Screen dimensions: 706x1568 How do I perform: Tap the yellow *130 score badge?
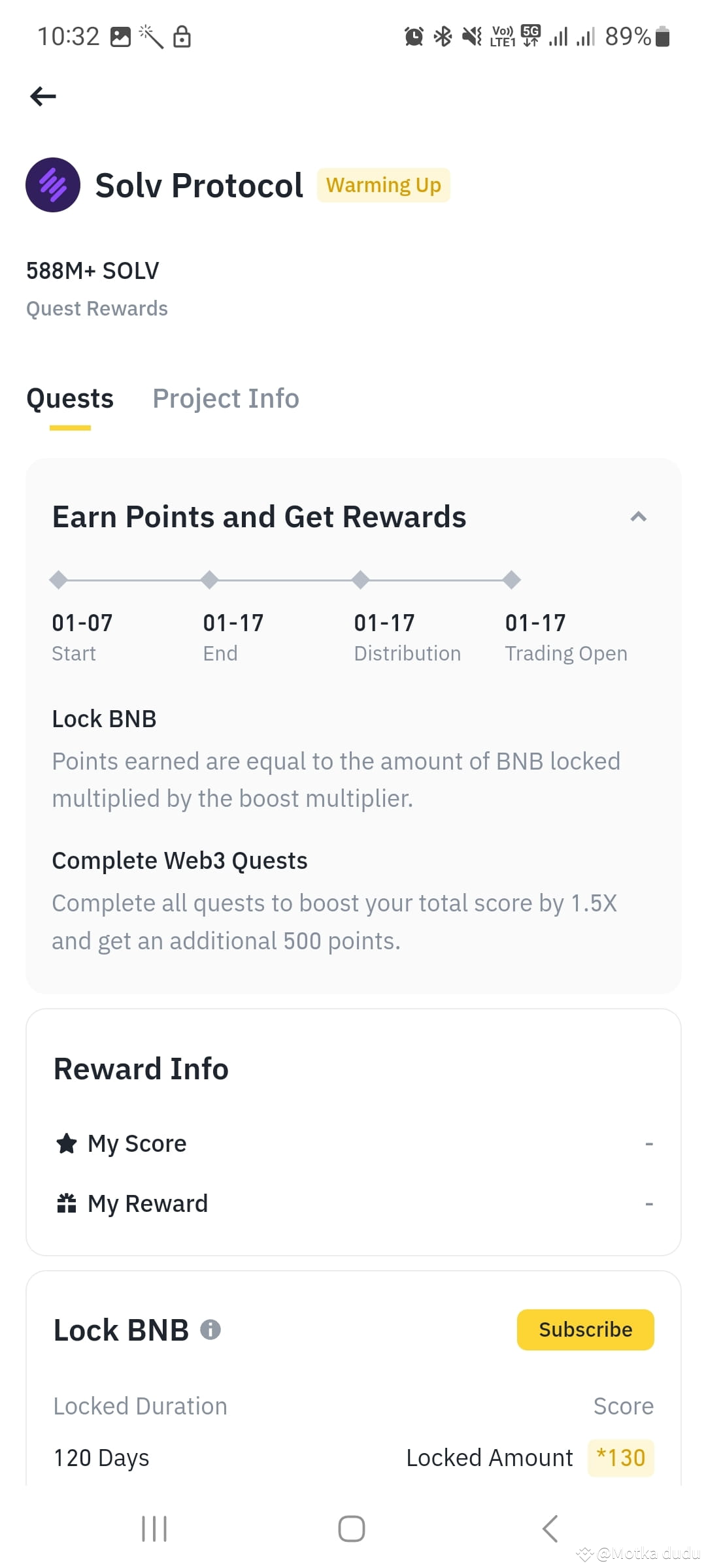point(620,1458)
